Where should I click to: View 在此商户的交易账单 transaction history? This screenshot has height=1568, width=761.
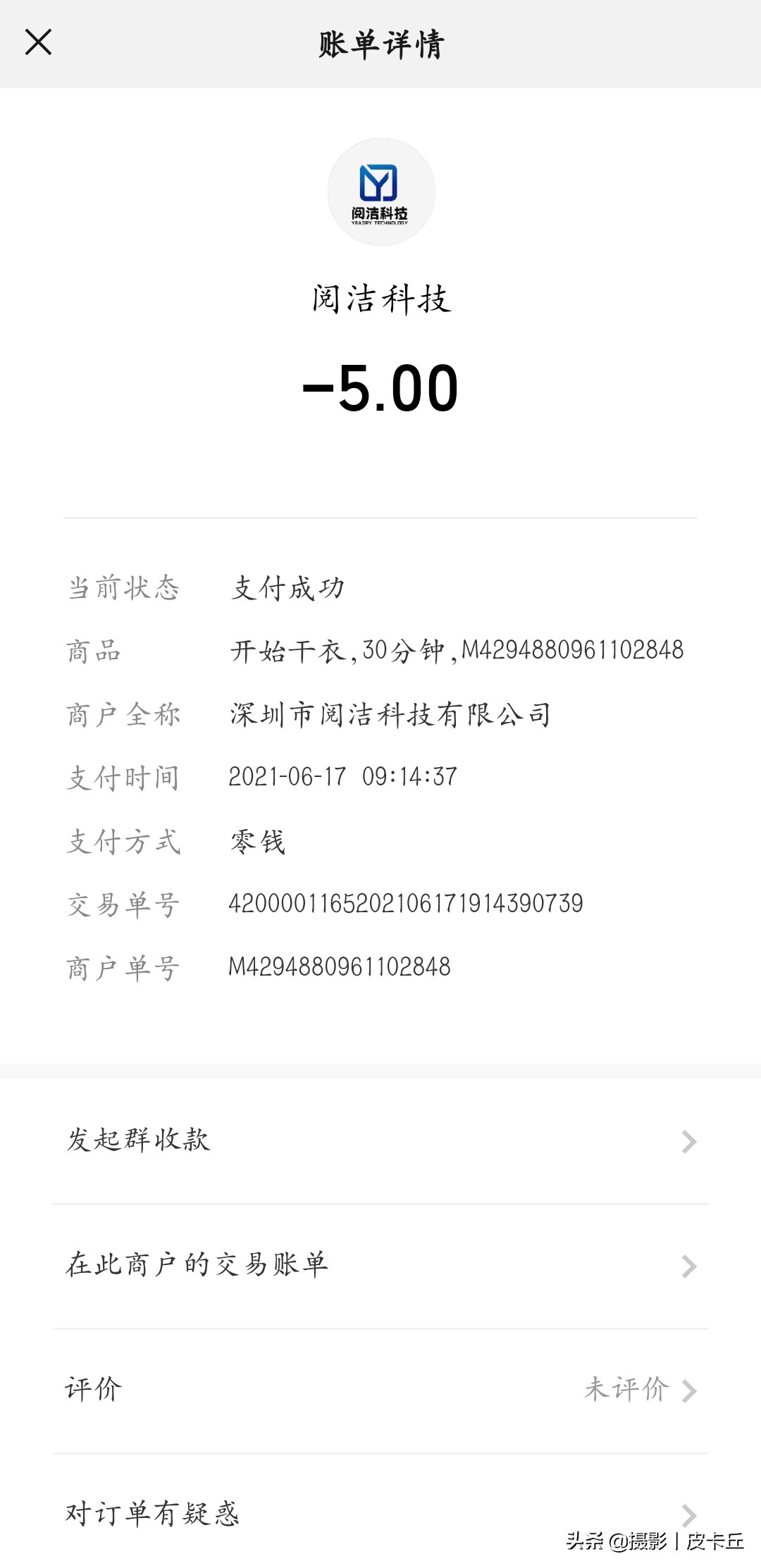click(x=197, y=1264)
